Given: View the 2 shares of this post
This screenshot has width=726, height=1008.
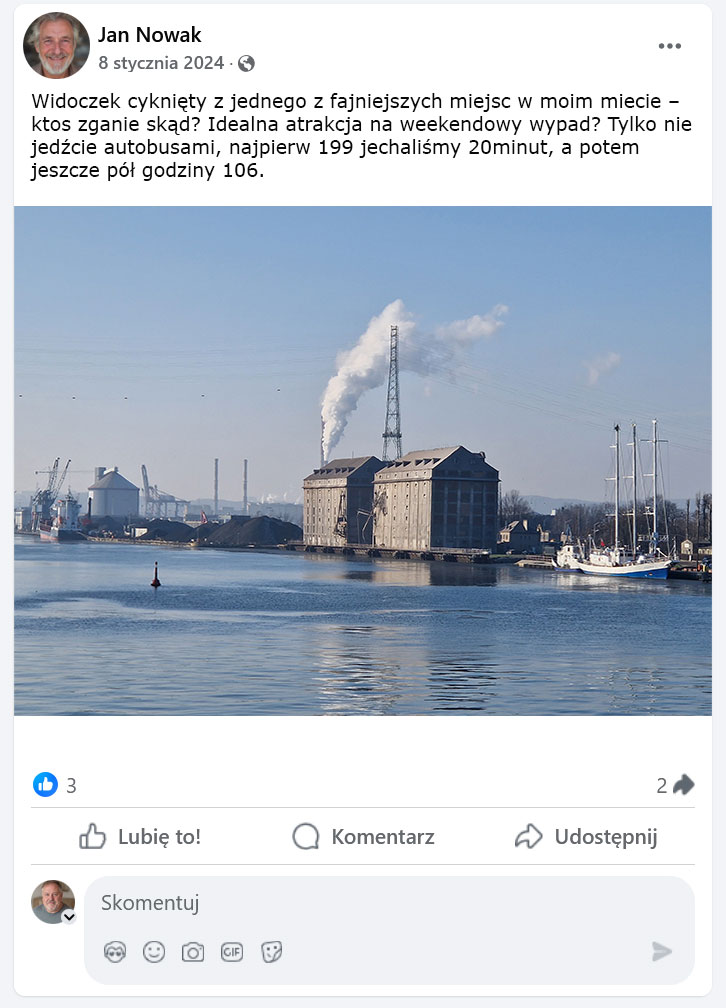Looking at the screenshot, I should pyautogui.click(x=675, y=785).
